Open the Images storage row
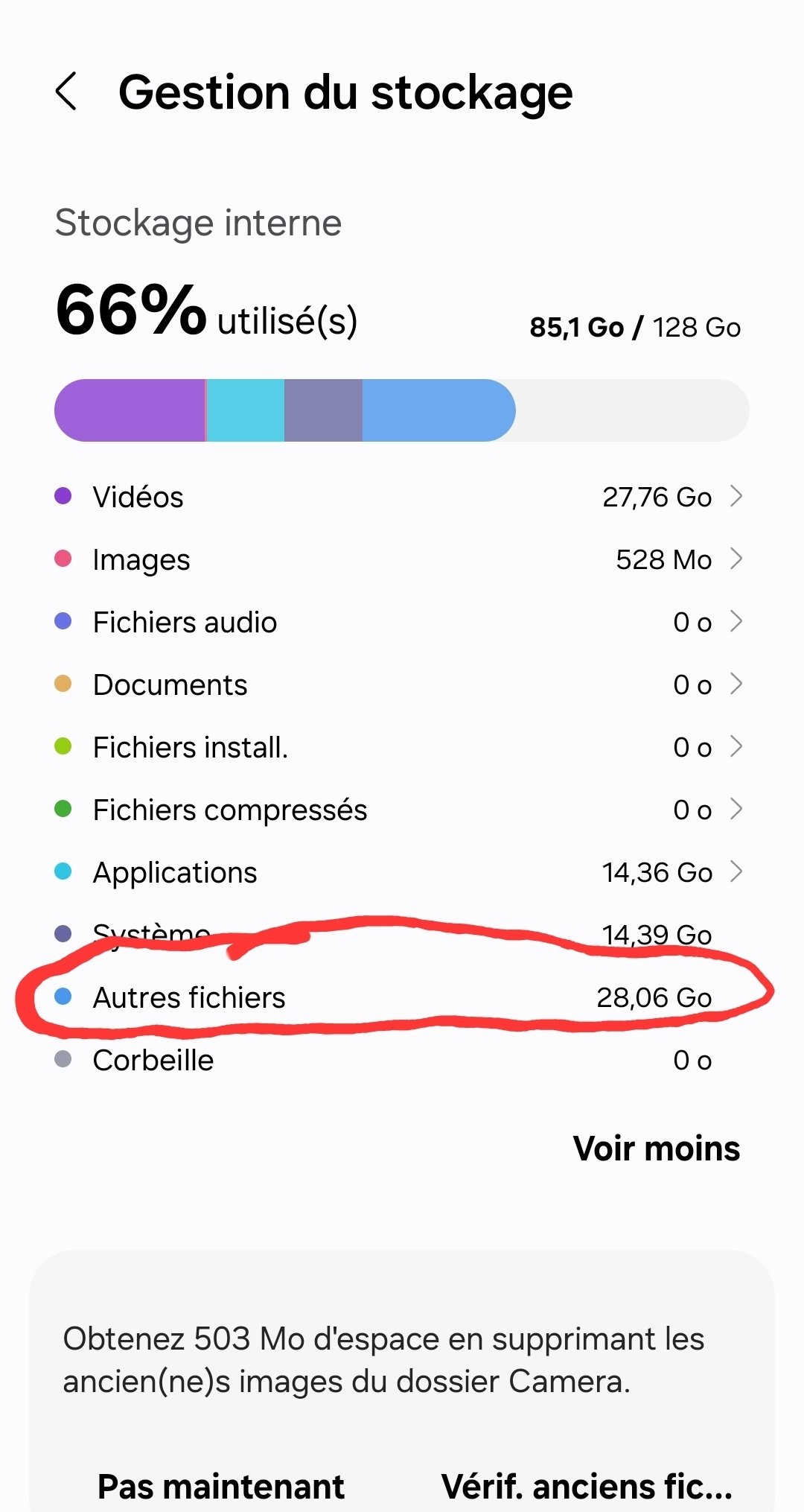804x1512 pixels. pyautogui.click(x=401, y=559)
